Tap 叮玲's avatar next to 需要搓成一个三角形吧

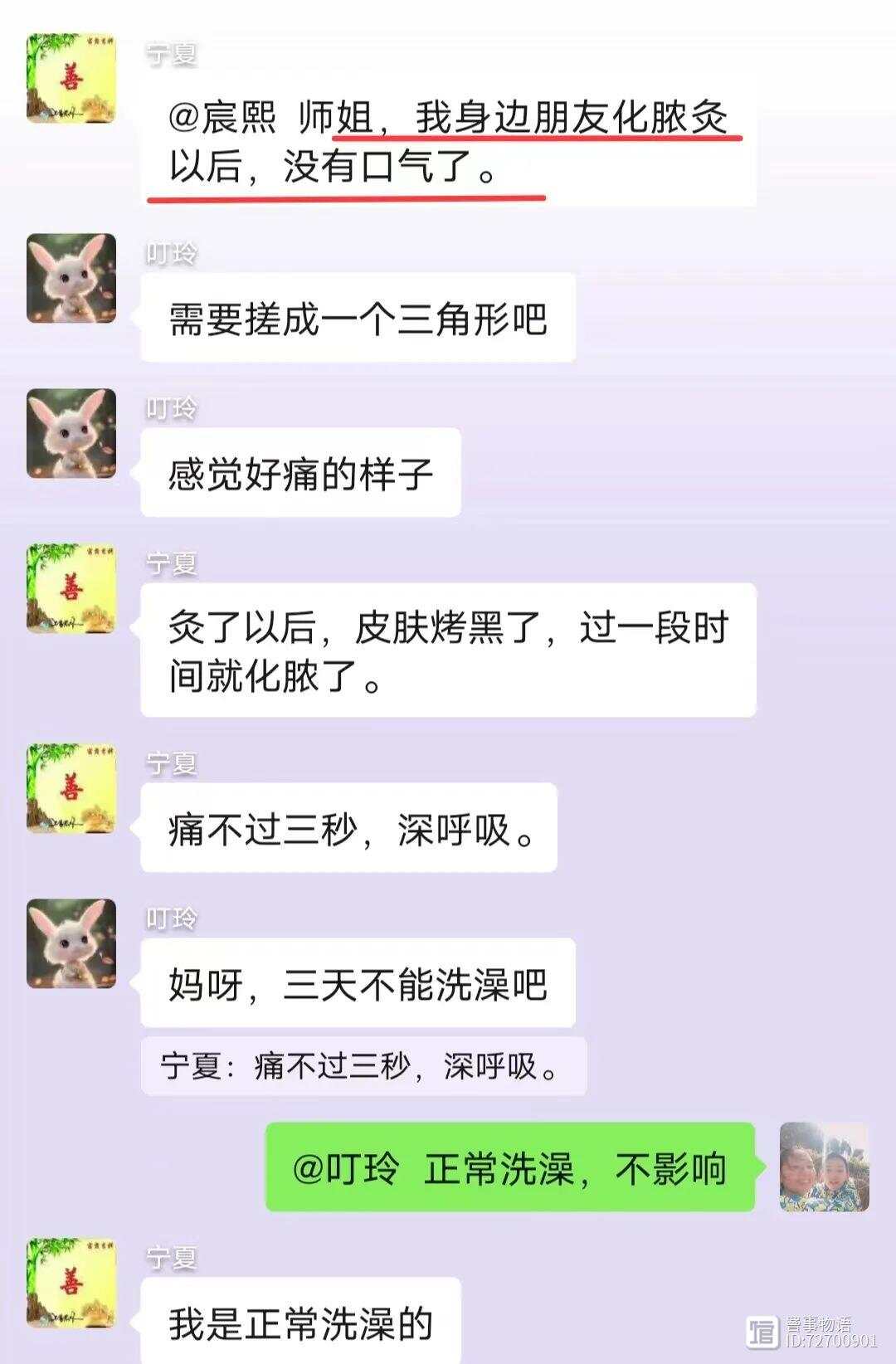(71, 278)
